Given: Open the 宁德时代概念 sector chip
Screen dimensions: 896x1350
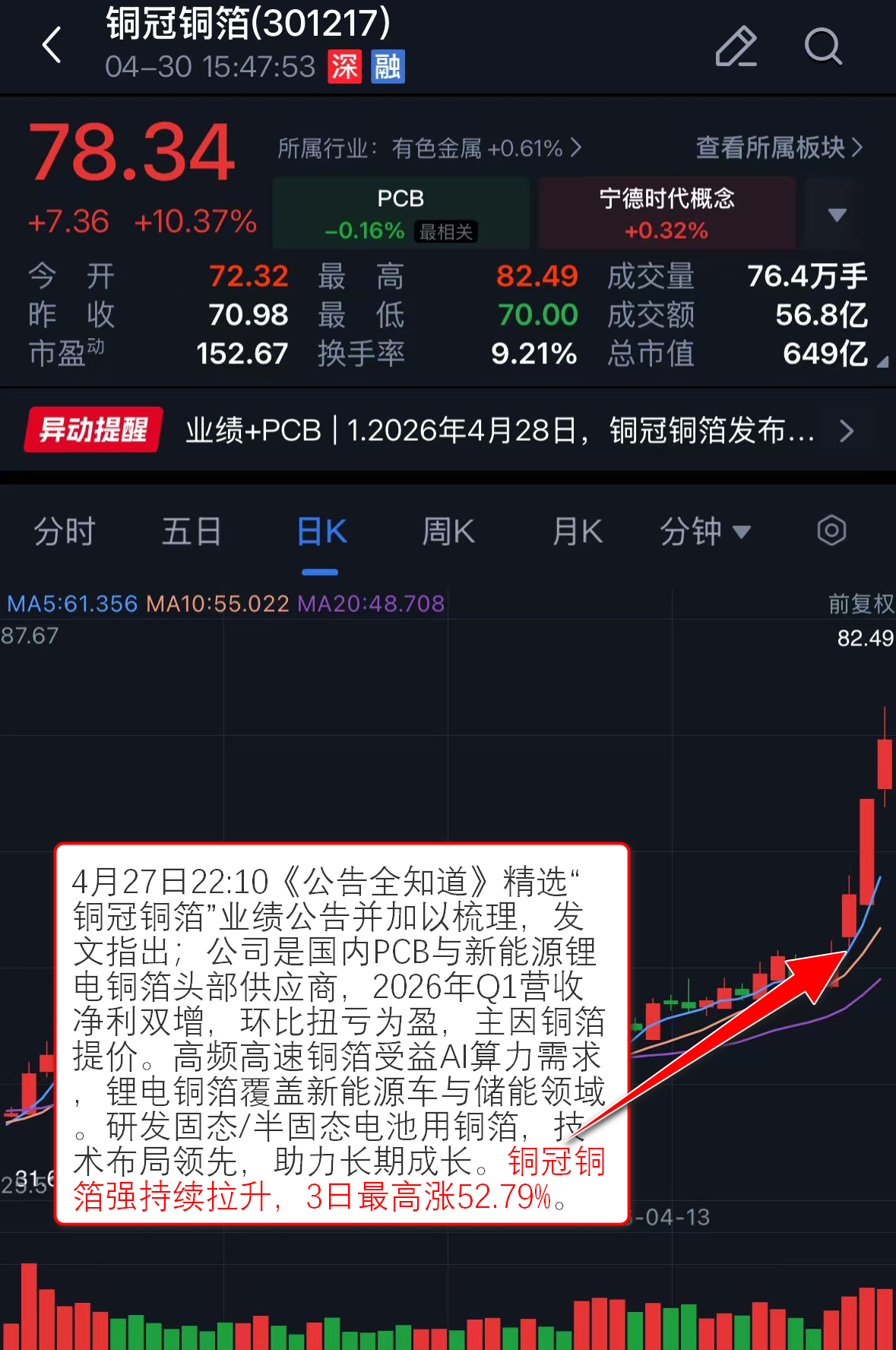Looking at the screenshot, I should 666,213.
